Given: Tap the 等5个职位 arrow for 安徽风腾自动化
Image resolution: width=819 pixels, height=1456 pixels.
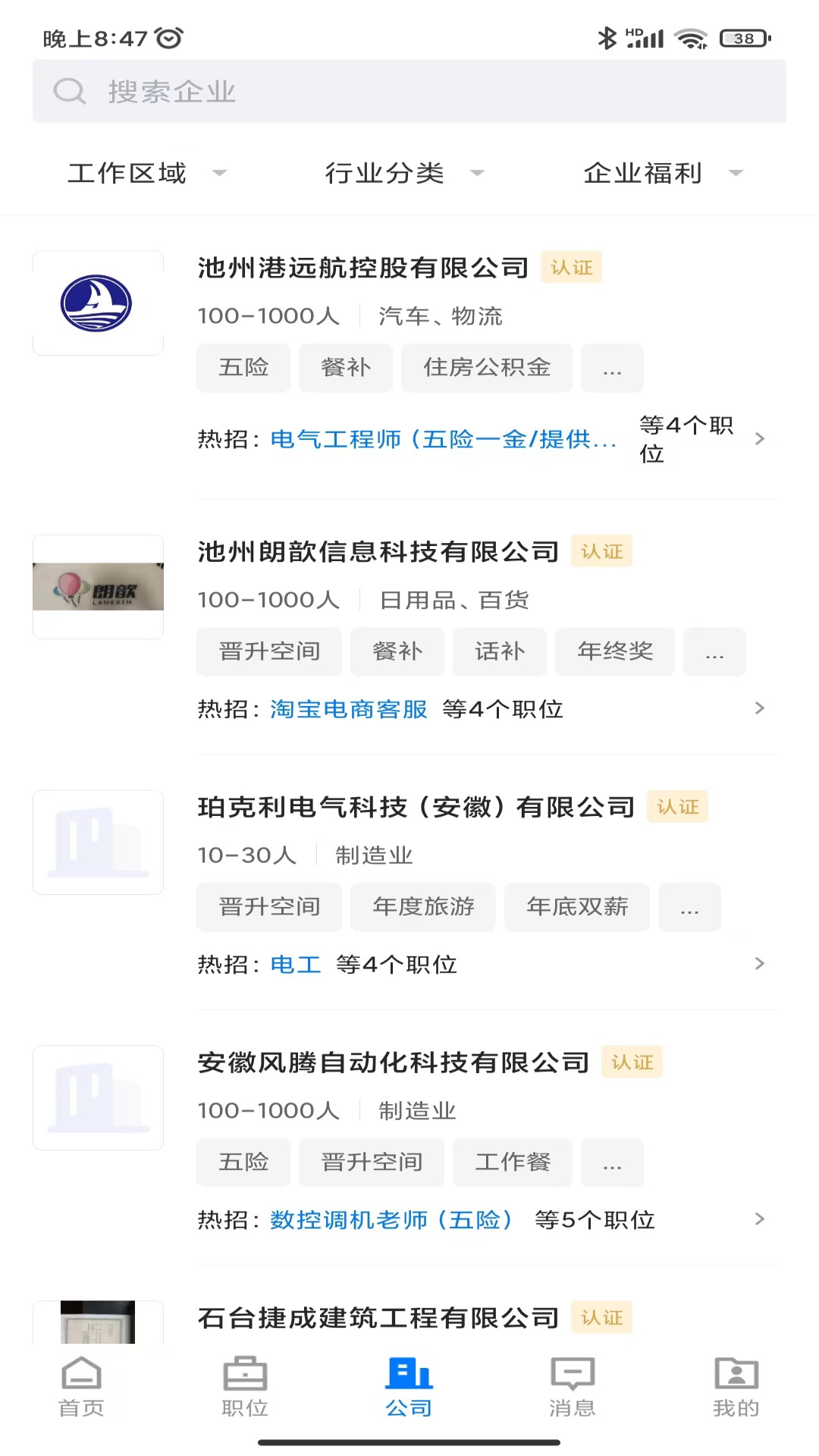Looking at the screenshot, I should tap(760, 1219).
